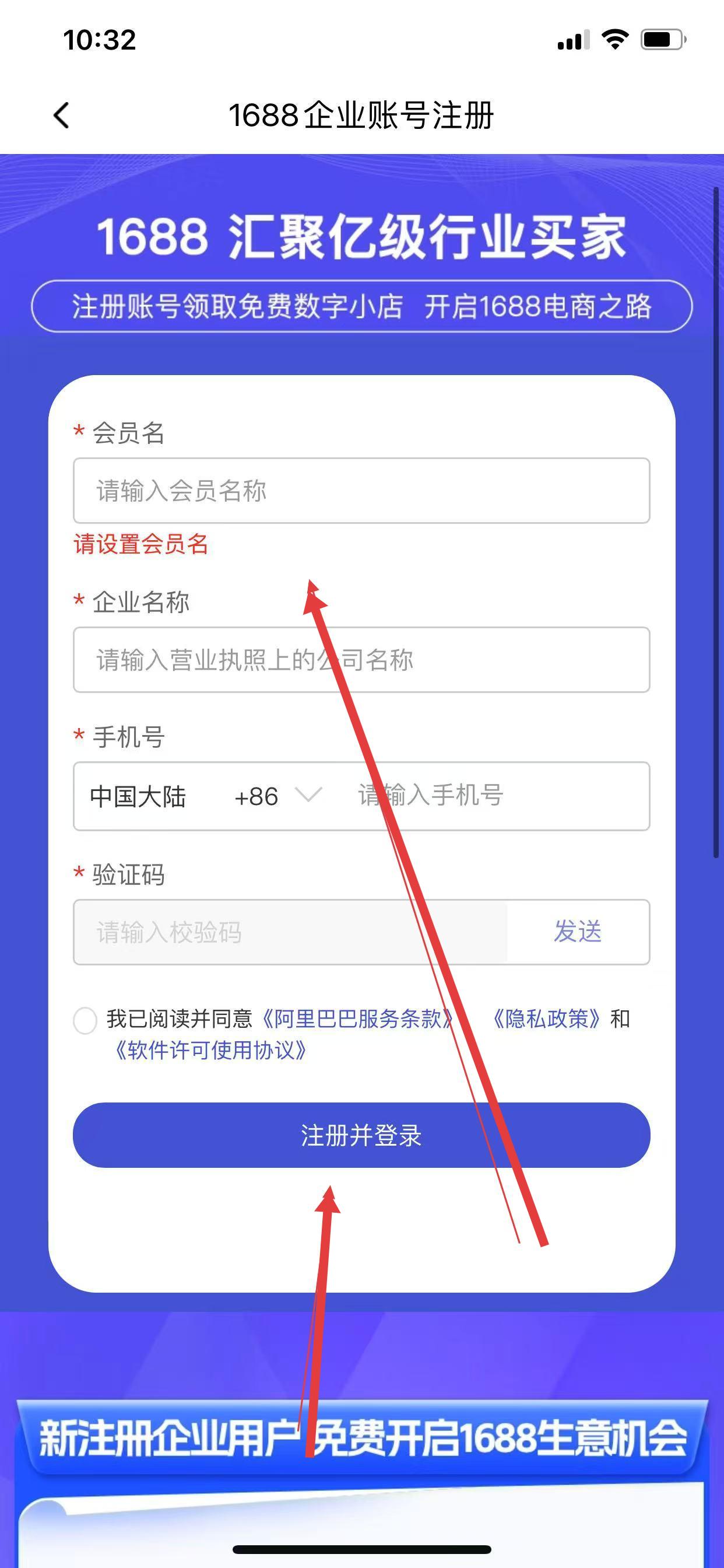Tap 发送 to send verification code
This screenshot has height=1568, width=724.
pyautogui.click(x=577, y=932)
